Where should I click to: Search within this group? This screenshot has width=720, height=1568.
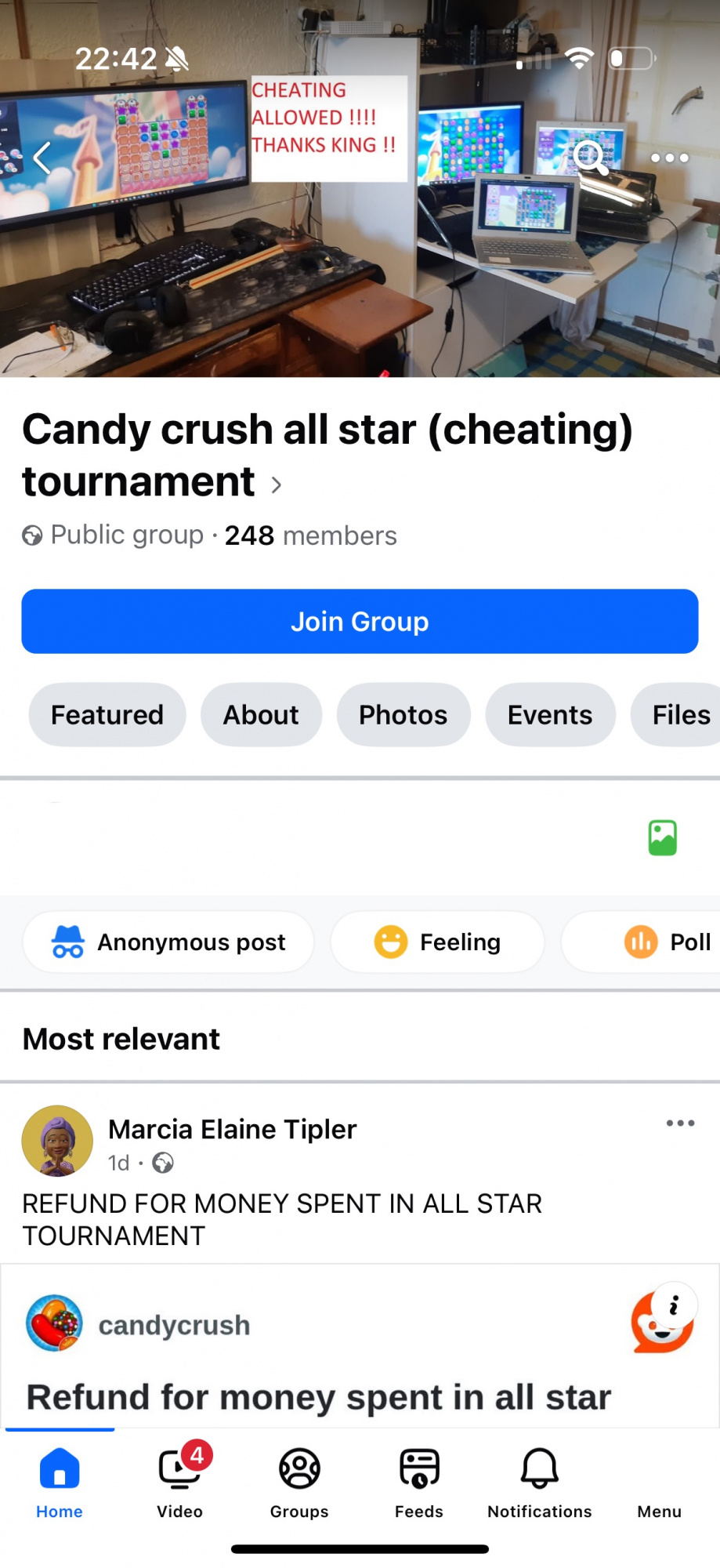click(x=590, y=158)
